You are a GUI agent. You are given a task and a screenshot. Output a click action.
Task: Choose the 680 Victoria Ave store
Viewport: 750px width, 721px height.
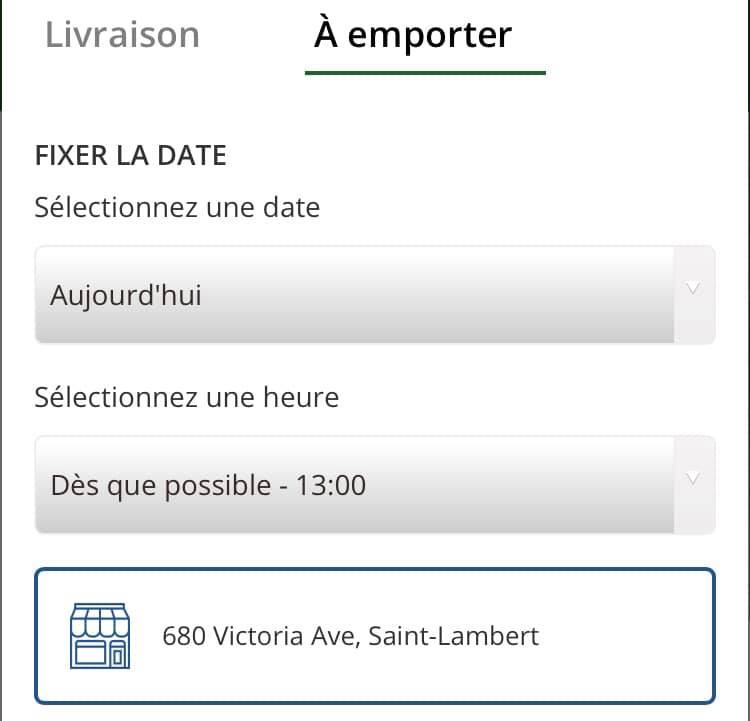[375, 636]
